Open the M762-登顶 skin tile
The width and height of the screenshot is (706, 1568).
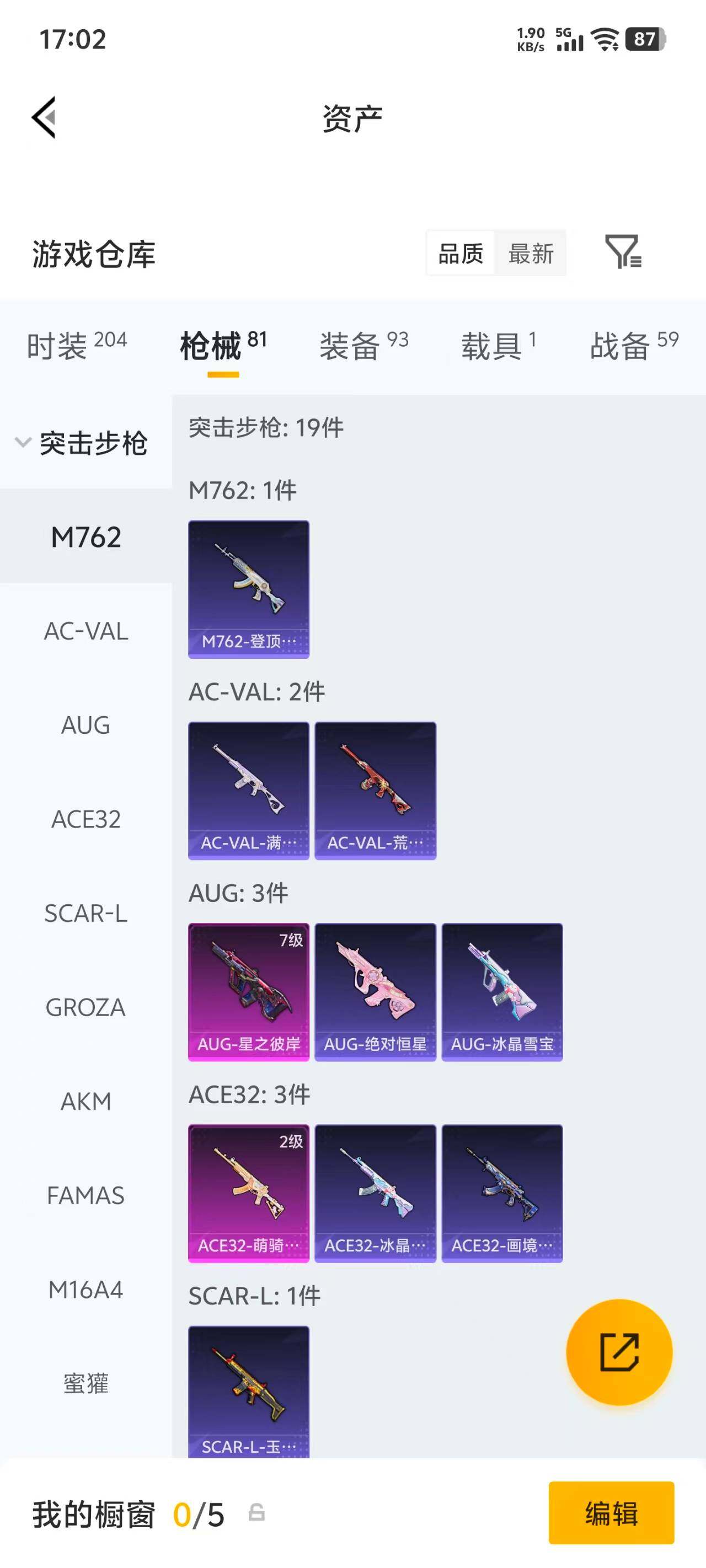[x=249, y=589]
